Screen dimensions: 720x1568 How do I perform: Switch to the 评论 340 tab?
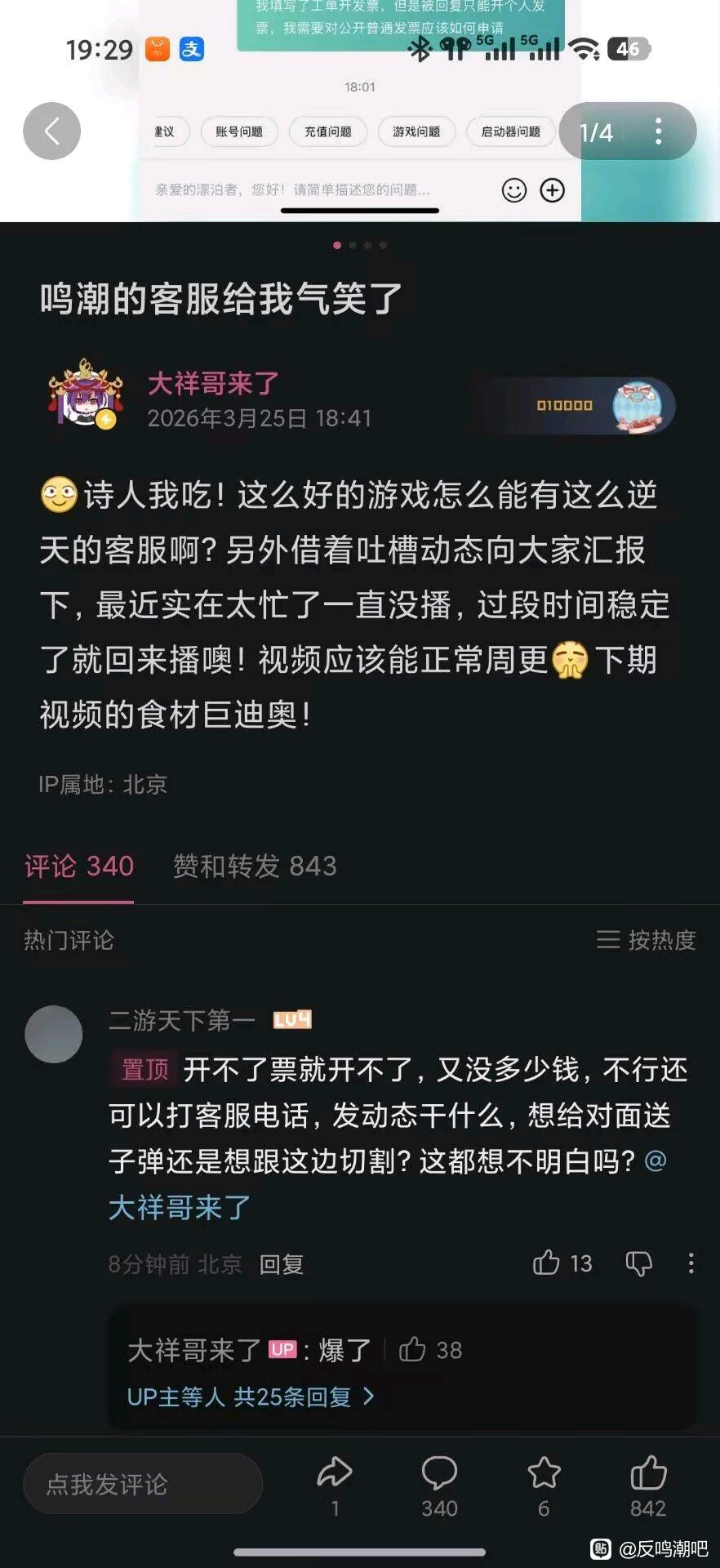[78, 866]
